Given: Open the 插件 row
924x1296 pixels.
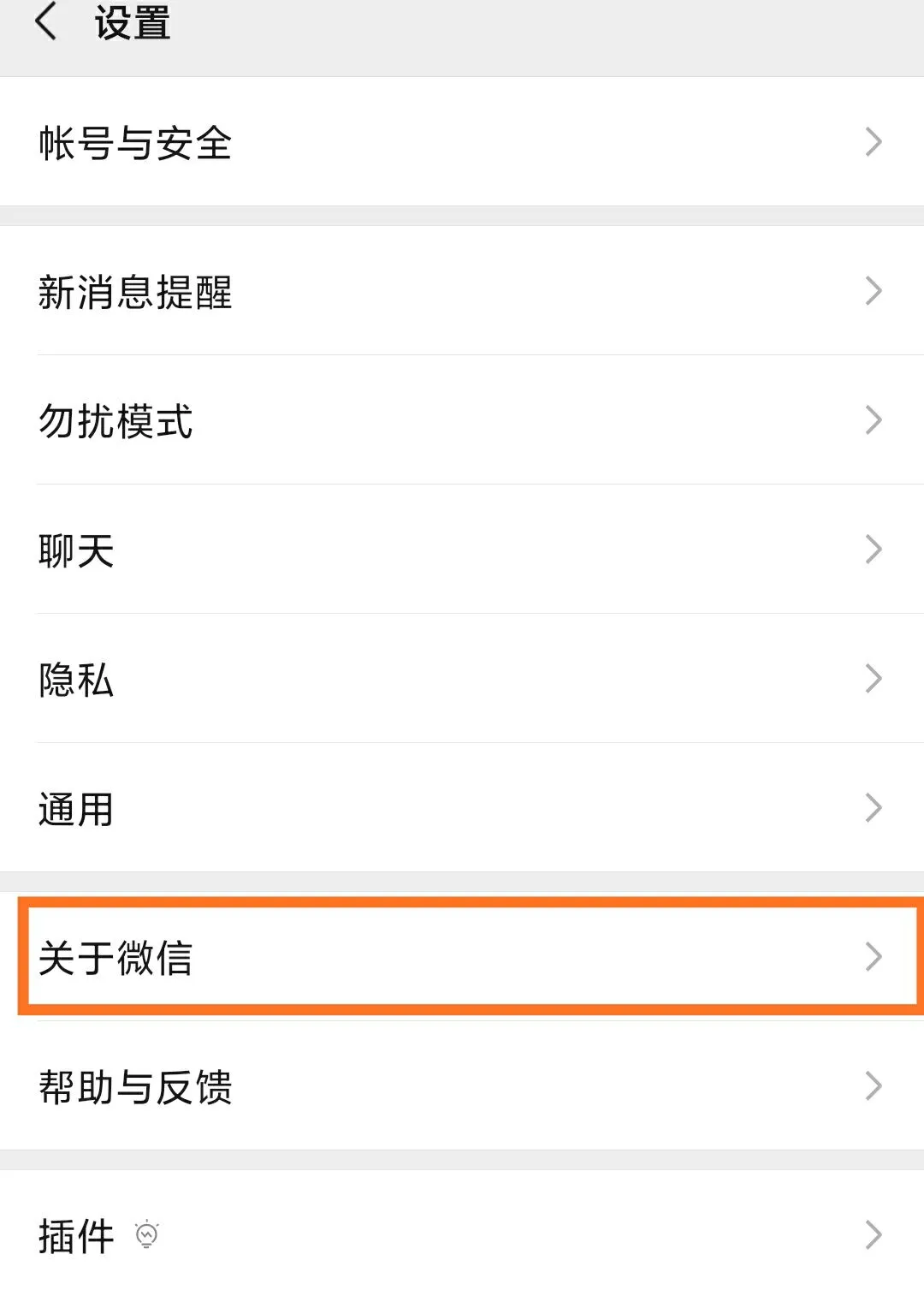Looking at the screenshot, I should tap(462, 1235).
